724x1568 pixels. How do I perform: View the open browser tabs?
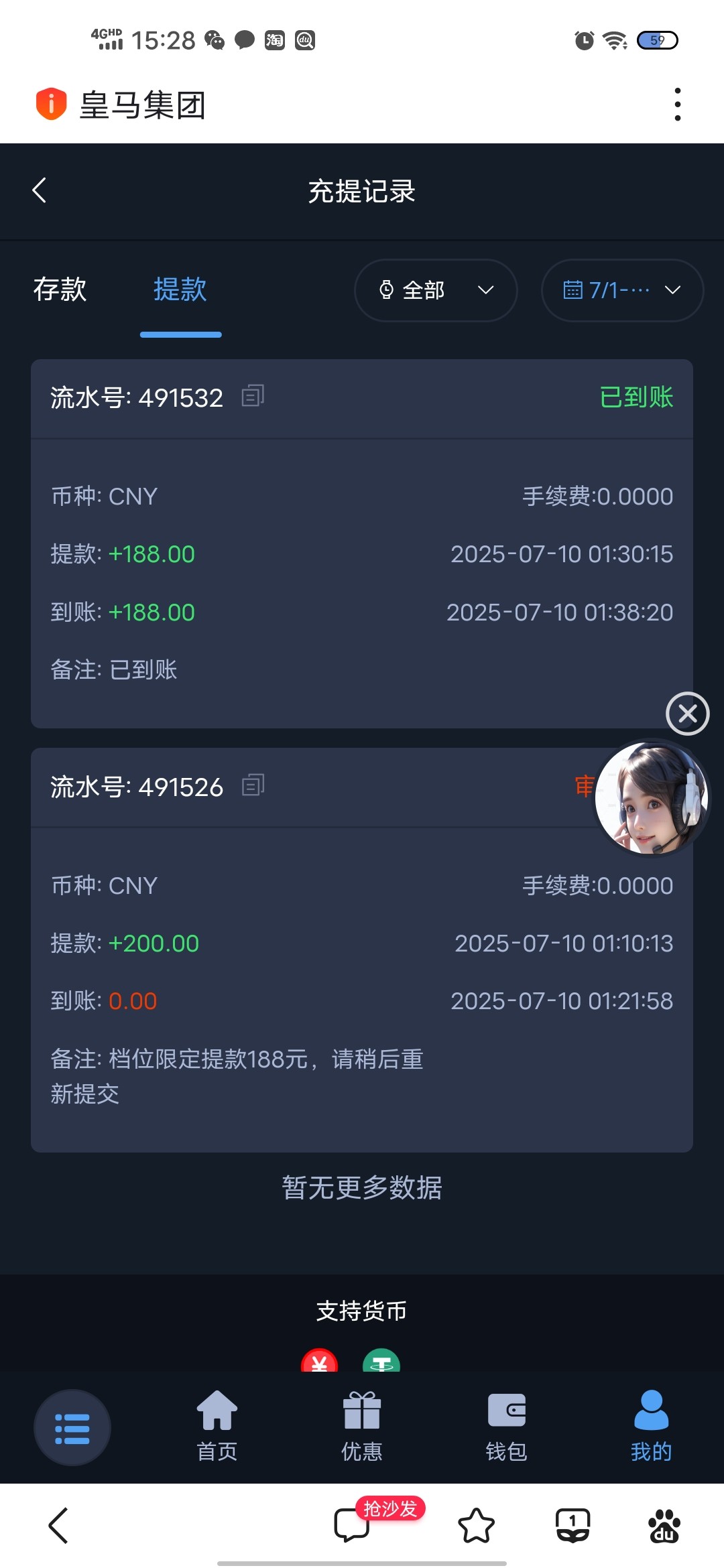[x=572, y=1526]
